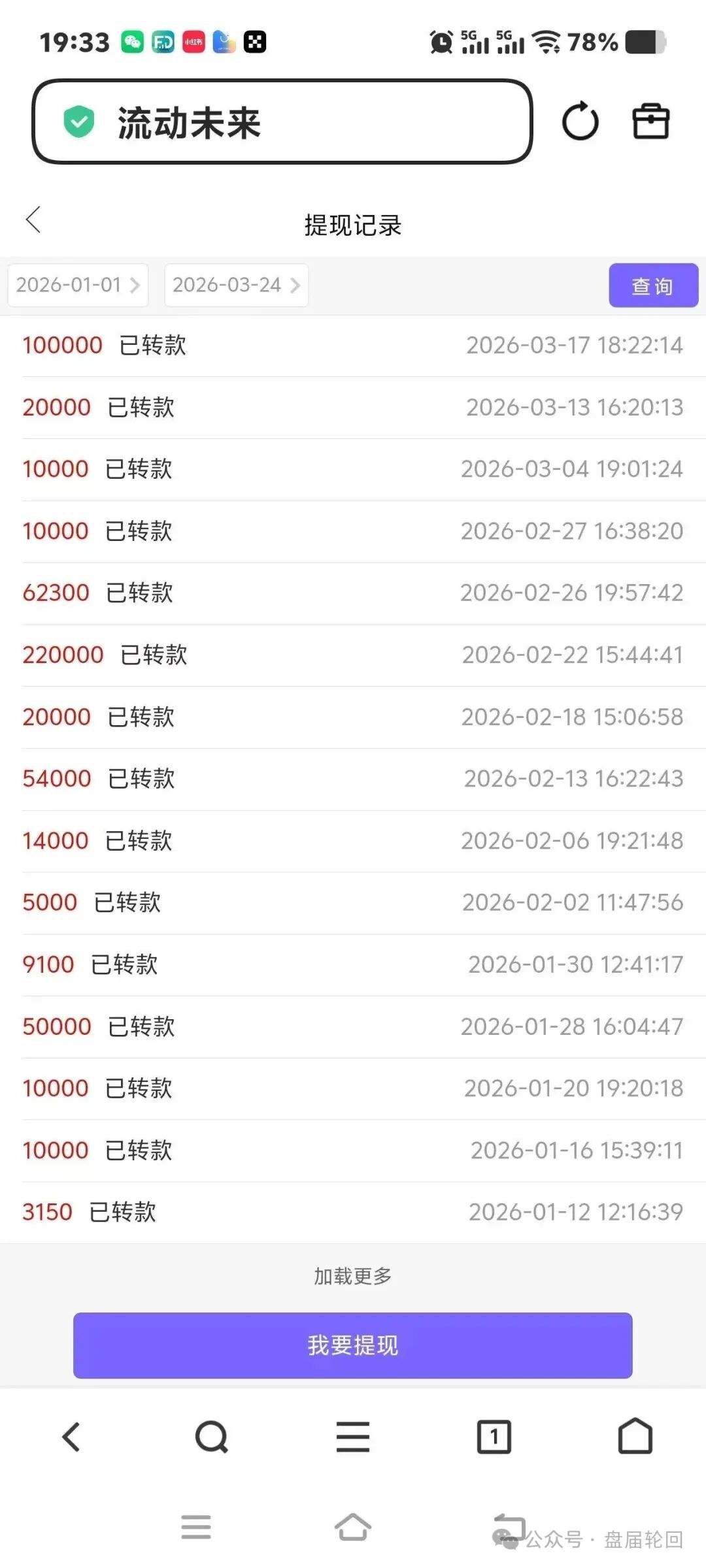Open hamburger menu in bottom navigation bar
This screenshot has height=1568, width=706.
pos(352,1437)
